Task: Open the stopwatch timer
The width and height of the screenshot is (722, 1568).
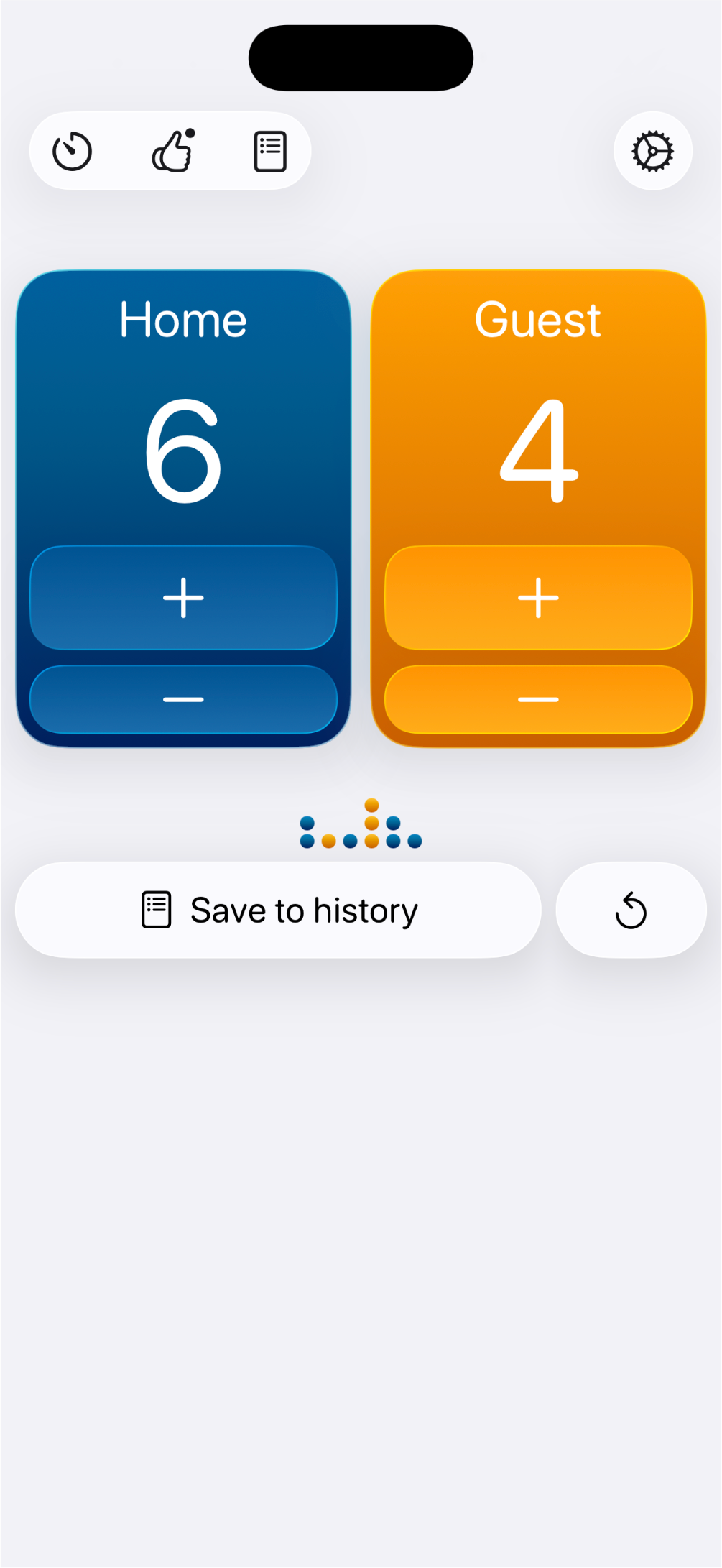Action: click(x=73, y=151)
